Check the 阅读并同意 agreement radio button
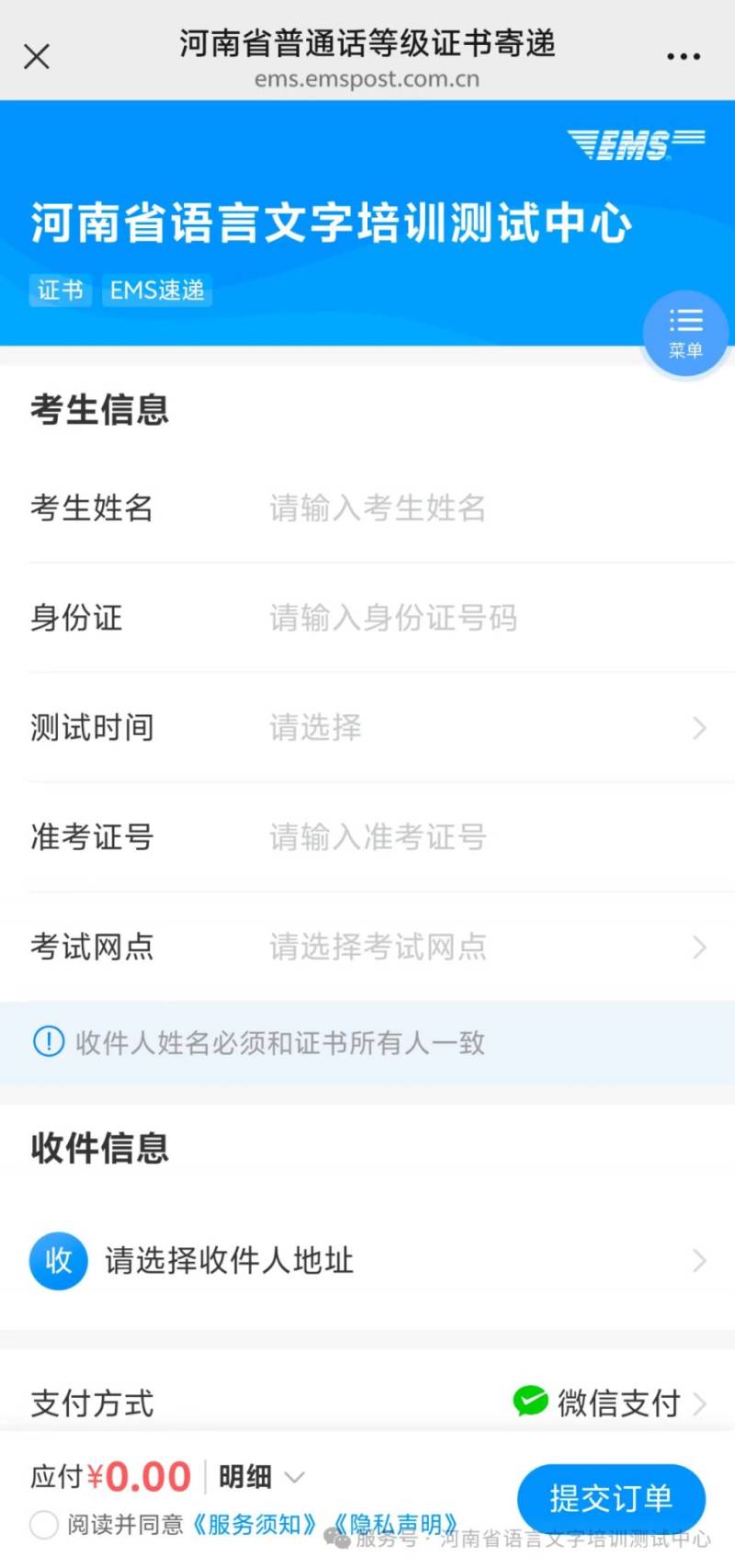 coord(44,1525)
